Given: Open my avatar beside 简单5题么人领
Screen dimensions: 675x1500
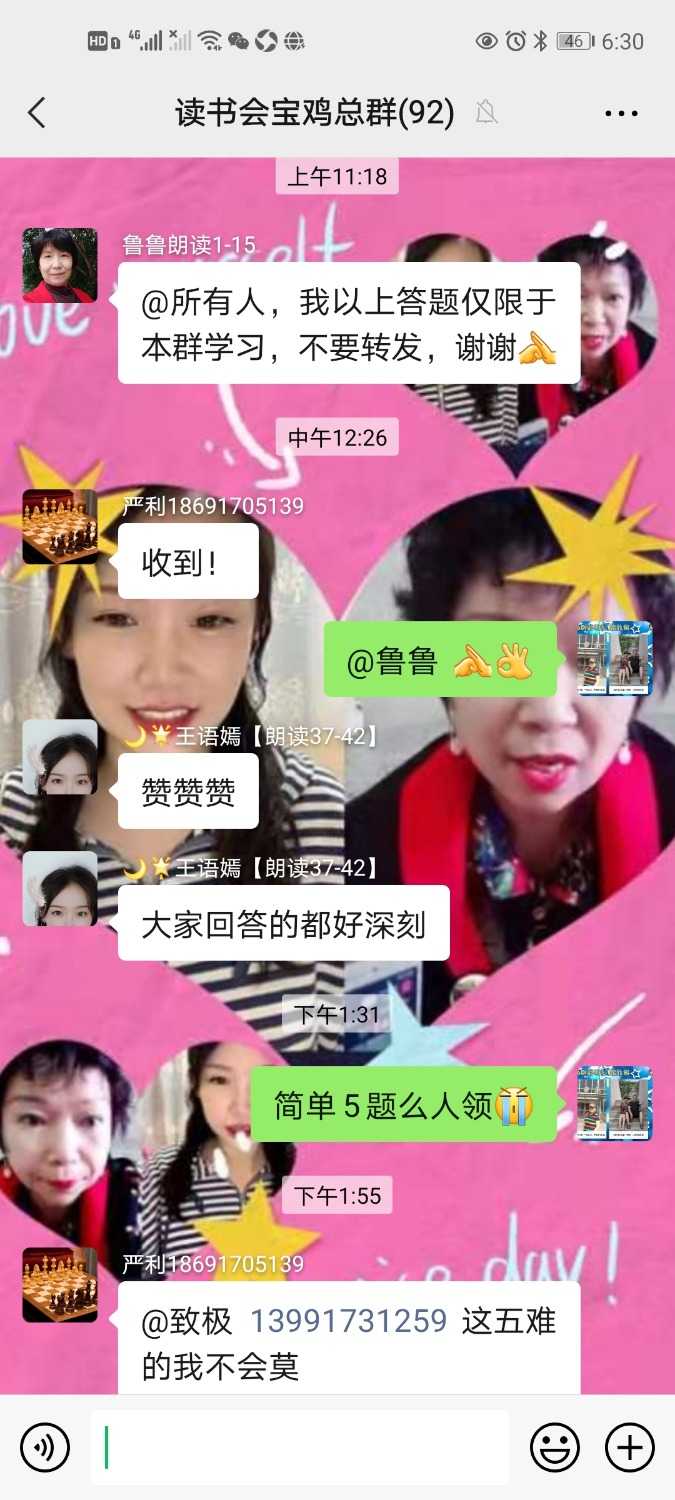Looking at the screenshot, I should pyautogui.click(x=613, y=1103).
